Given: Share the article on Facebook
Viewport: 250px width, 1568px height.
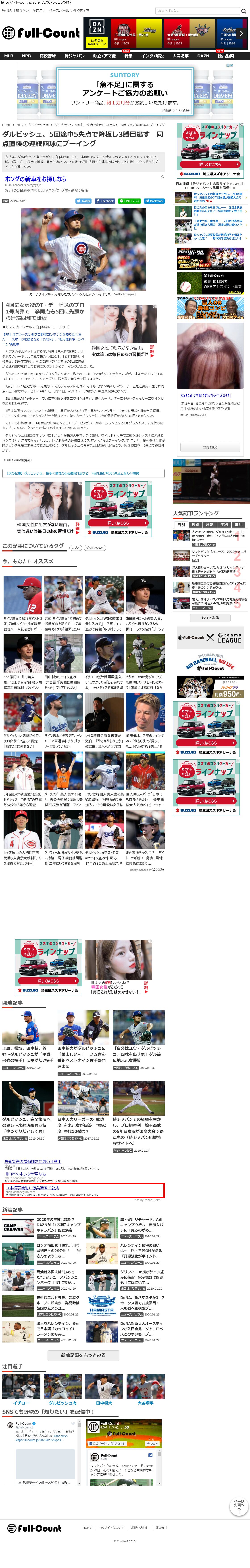Looking at the screenshot, I should pos(105,201).
